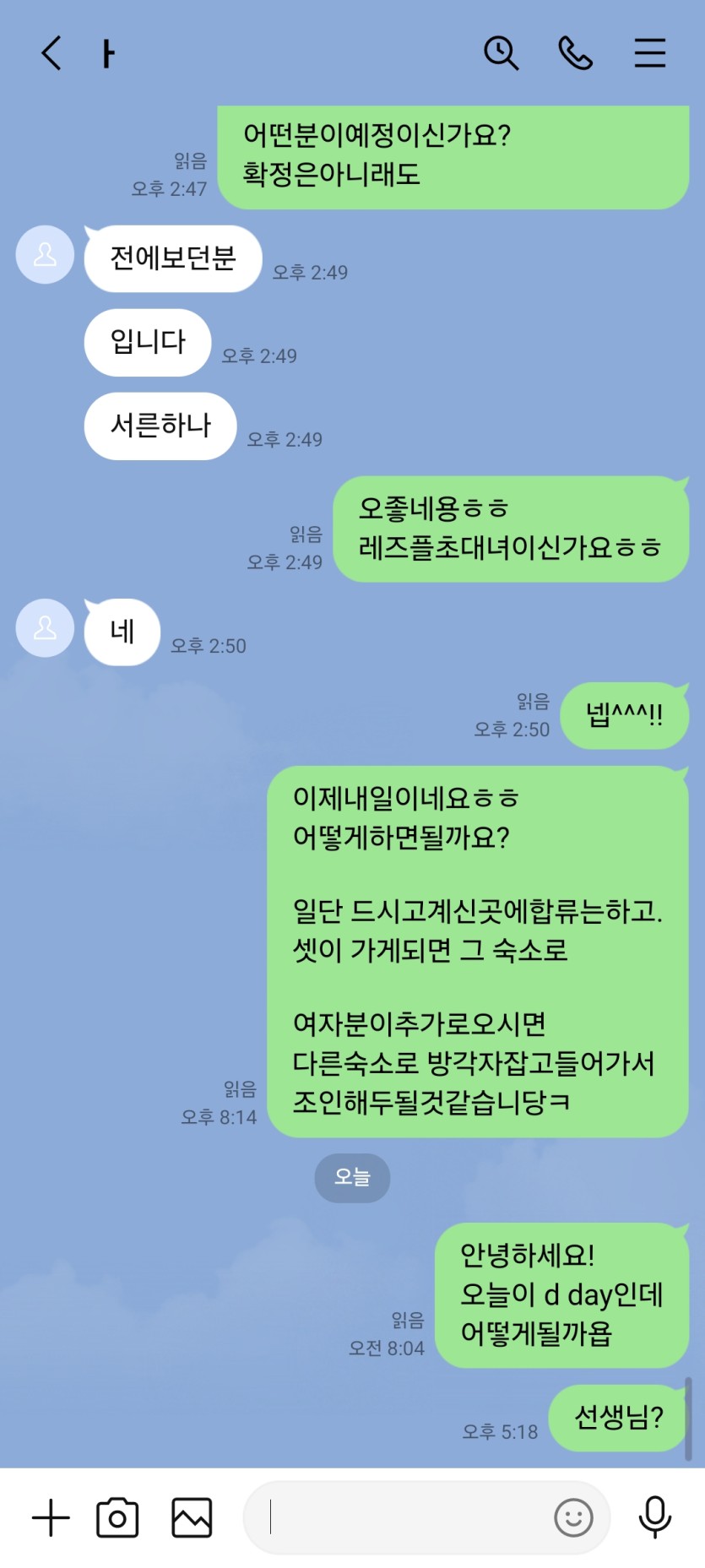Screen dimensions: 705x1568
Task: Open profile next to 네 message
Action: pyautogui.click(x=45, y=628)
